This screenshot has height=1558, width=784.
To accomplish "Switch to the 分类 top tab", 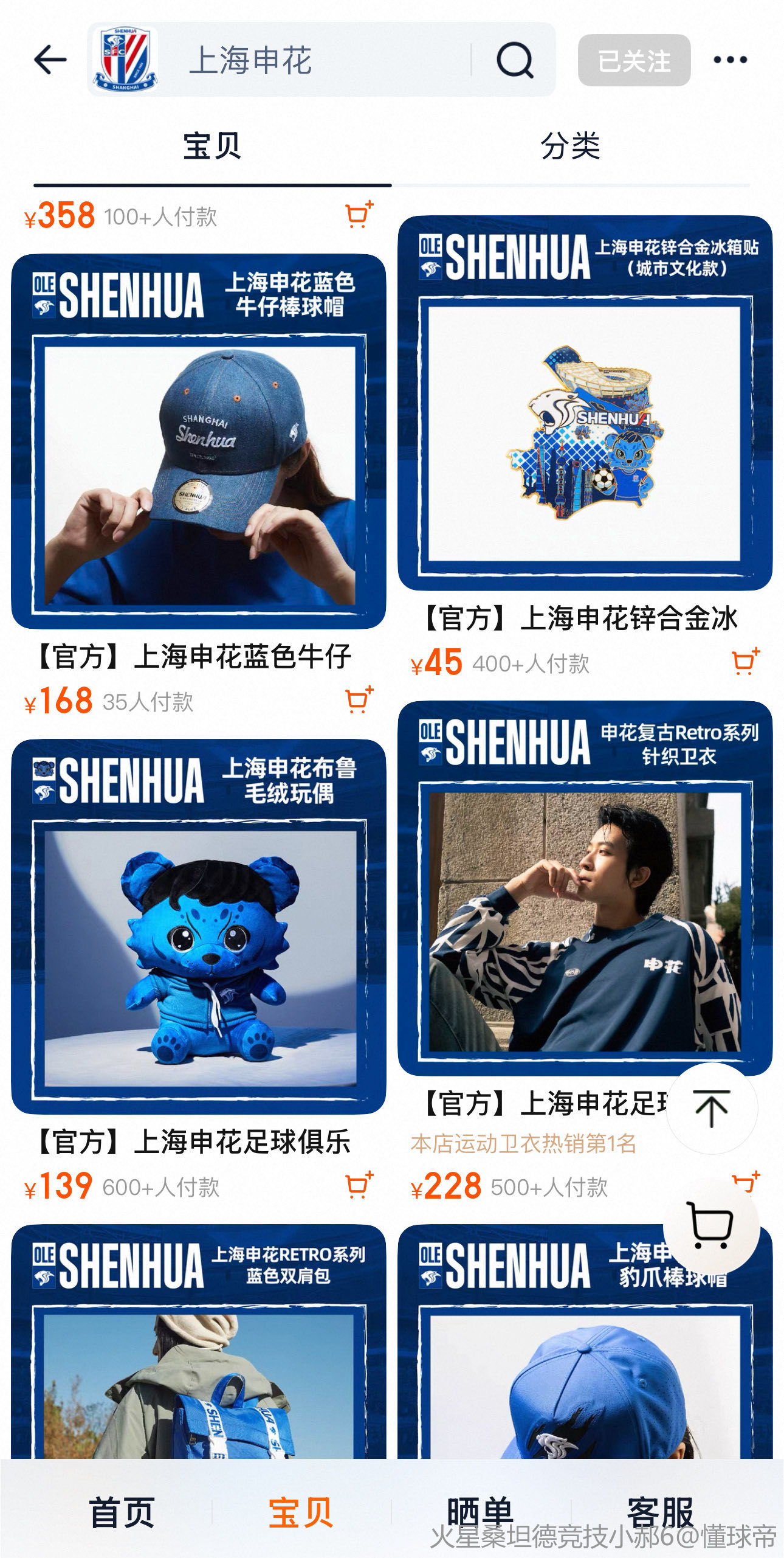I will [x=570, y=147].
